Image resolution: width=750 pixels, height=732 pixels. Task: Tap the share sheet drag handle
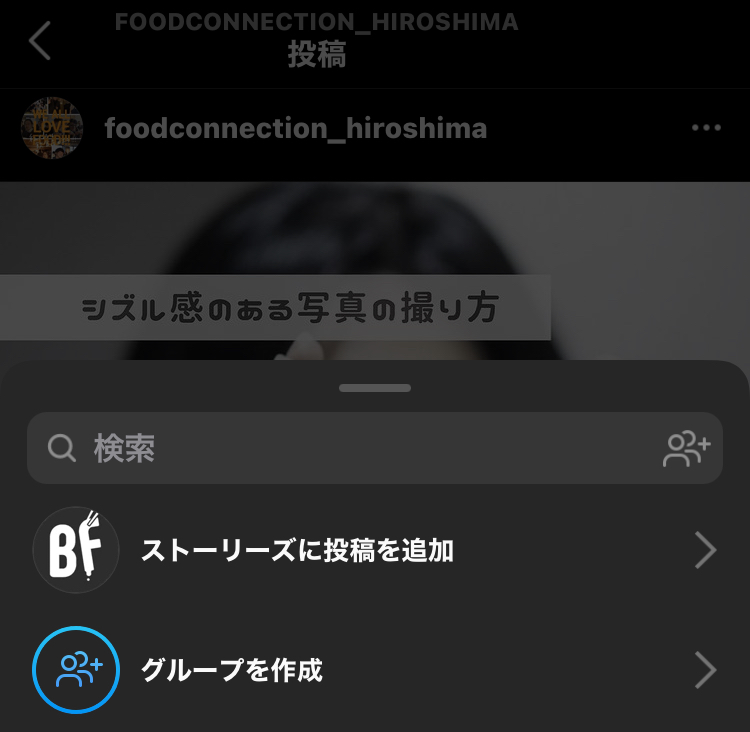tap(375, 388)
